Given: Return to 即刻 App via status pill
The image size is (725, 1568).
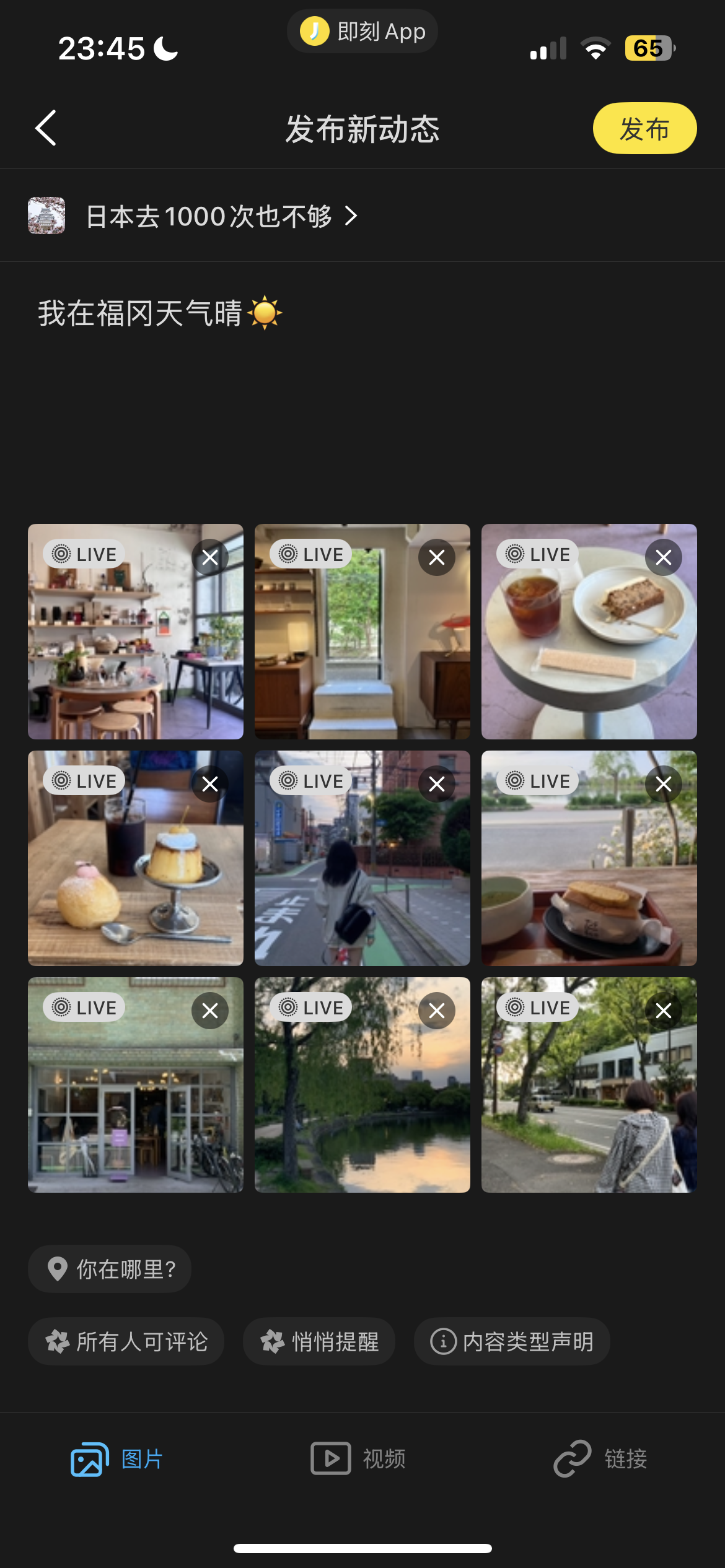Looking at the screenshot, I should coord(362,31).
